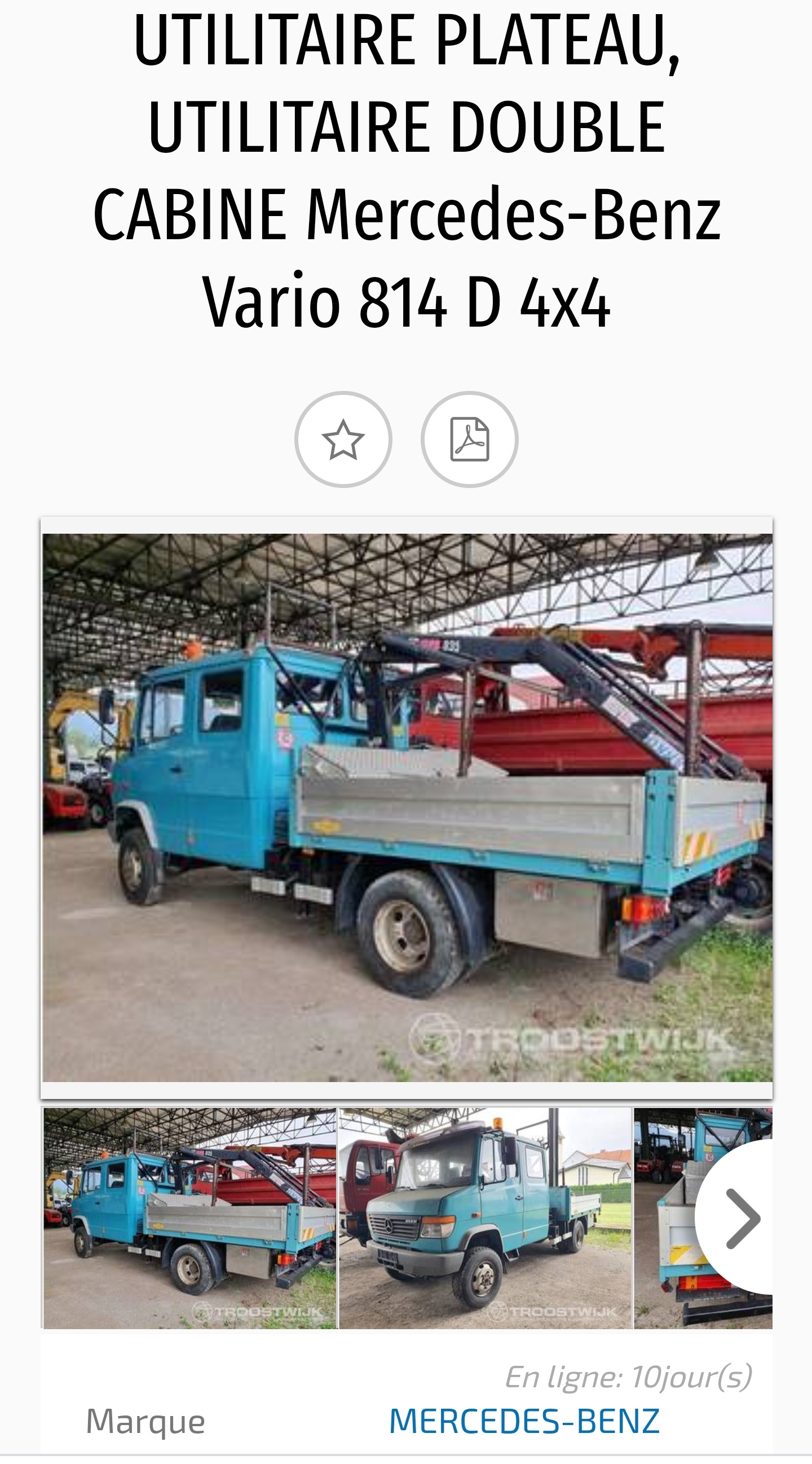Select the front view thumbnail of the truck
This screenshot has height=1464, width=812.
pos(486,1219)
